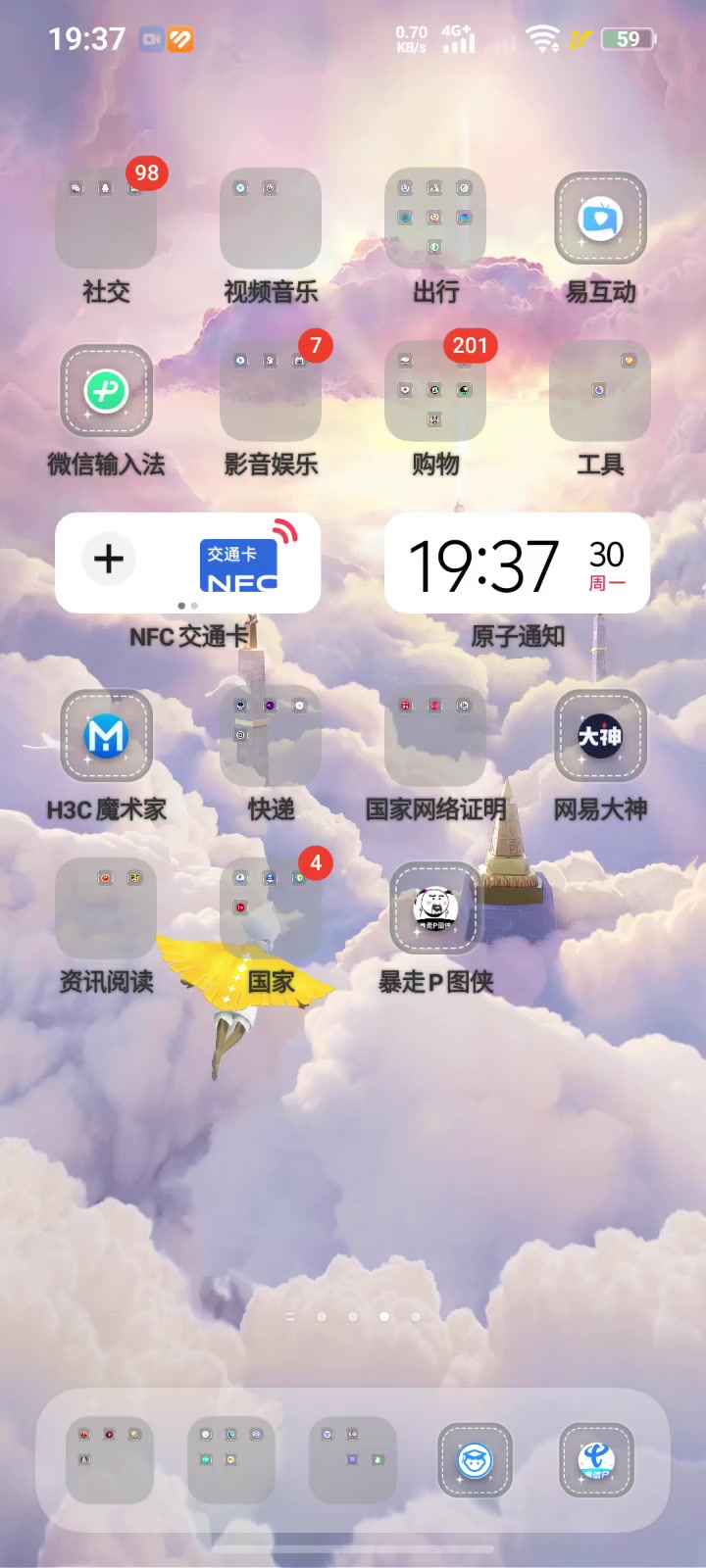Launch 暴走P图侠 app
Screen dimensions: 706x1568
click(x=435, y=909)
